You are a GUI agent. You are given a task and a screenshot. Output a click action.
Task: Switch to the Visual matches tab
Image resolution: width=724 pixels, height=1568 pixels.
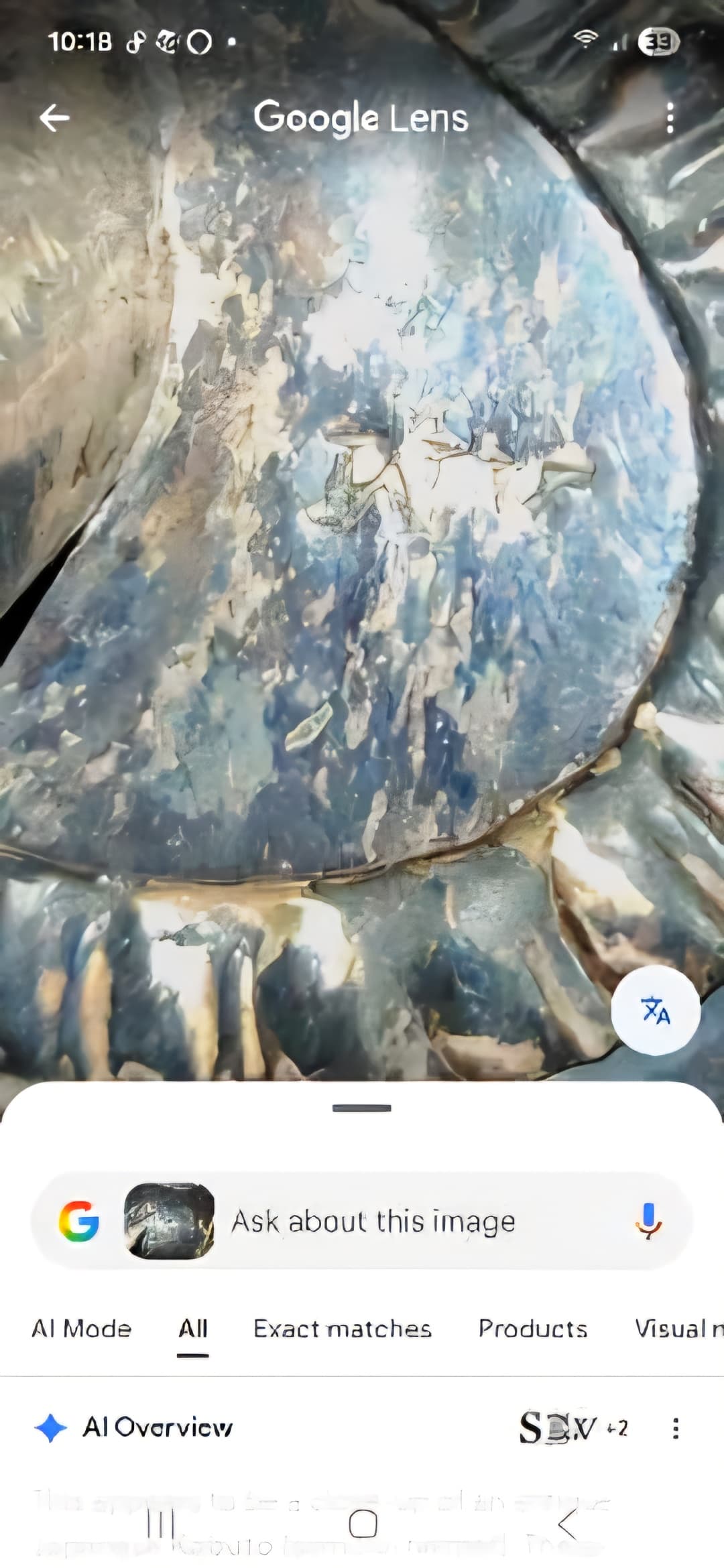tap(677, 1328)
